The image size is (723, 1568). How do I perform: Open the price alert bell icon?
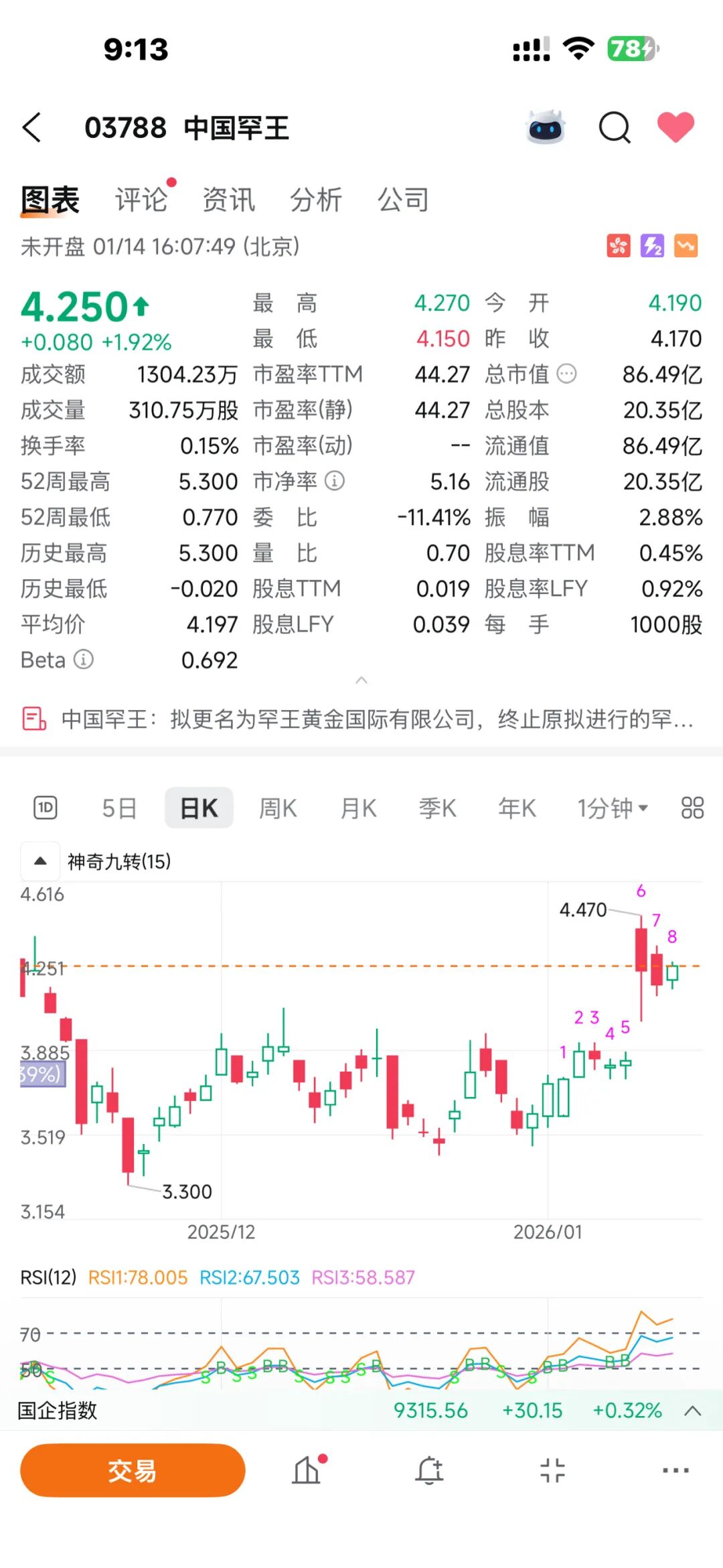tap(429, 1470)
